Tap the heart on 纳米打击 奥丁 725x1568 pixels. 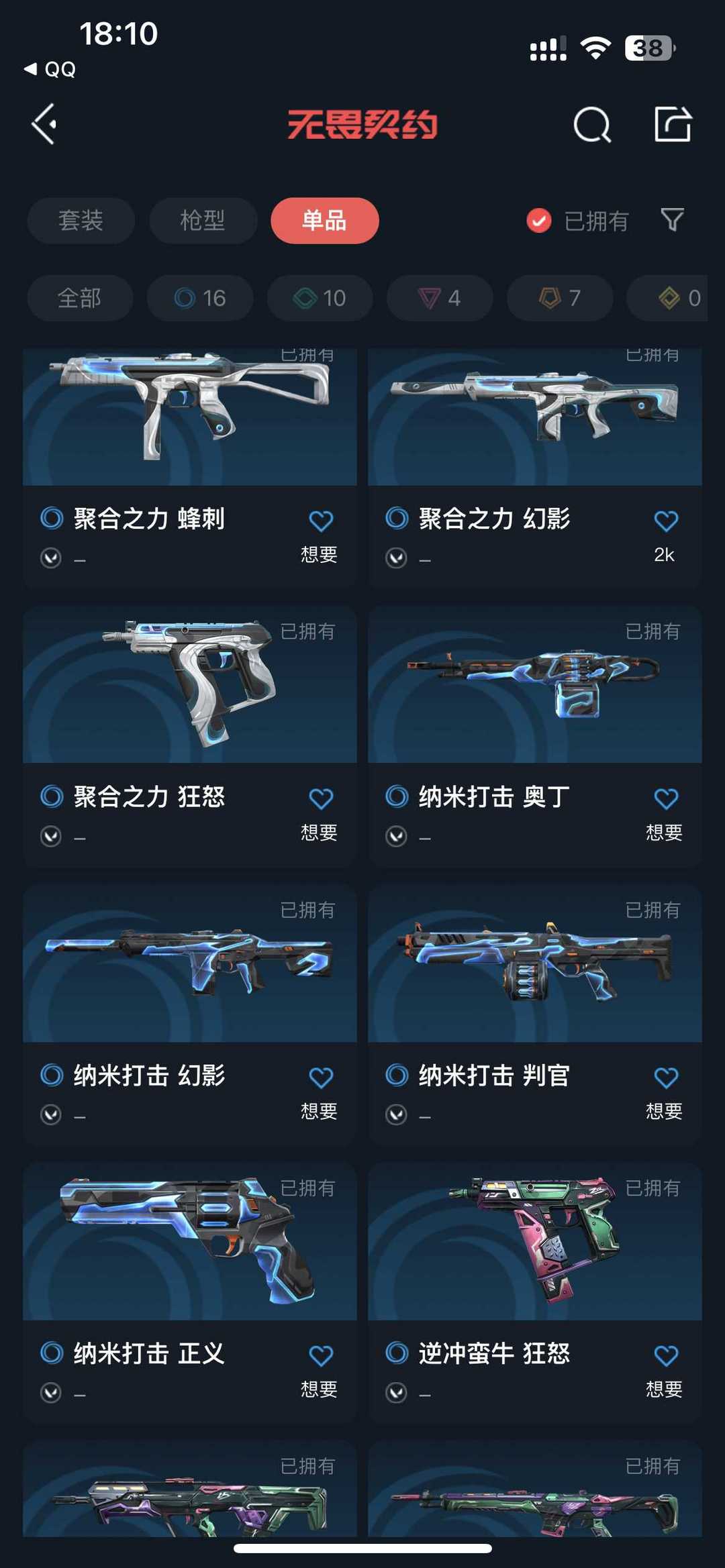pos(666,799)
